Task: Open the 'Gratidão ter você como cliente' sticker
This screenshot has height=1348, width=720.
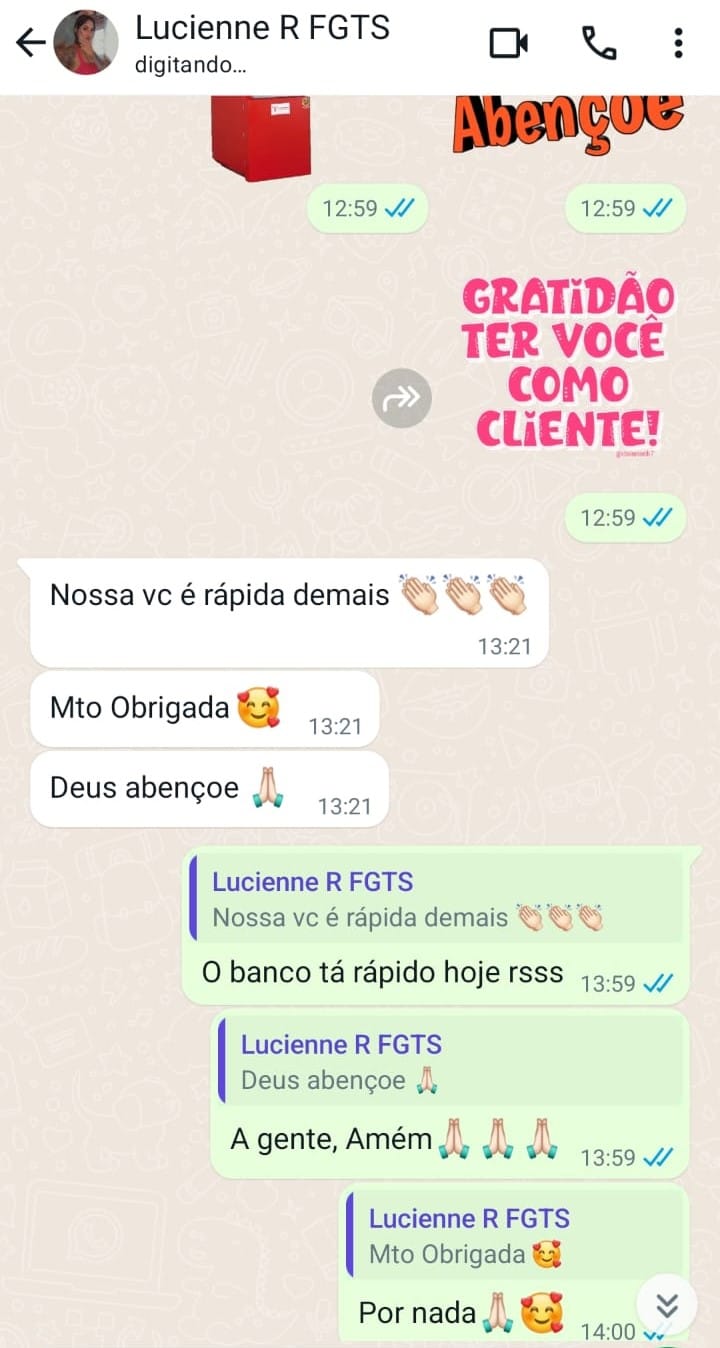Action: tap(568, 362)
